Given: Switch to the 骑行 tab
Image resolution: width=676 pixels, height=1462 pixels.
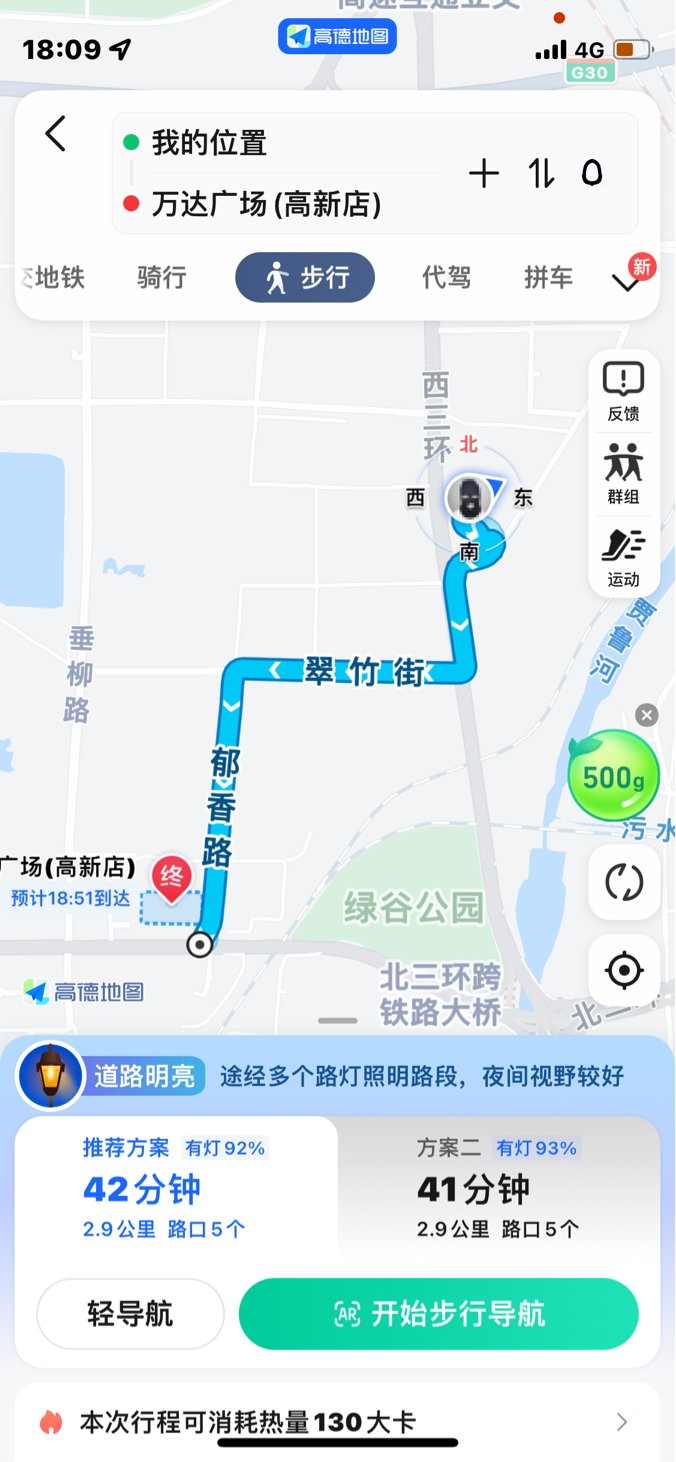Looking at the screenshot, I should pos(162,277).
